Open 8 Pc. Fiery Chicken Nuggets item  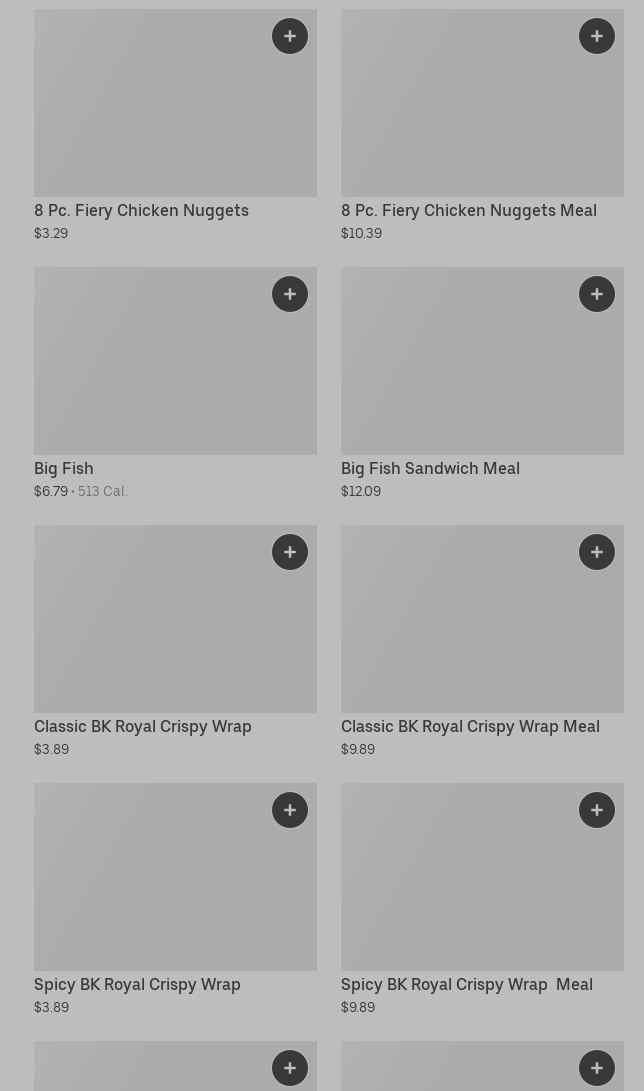click(x=150, y=120)
